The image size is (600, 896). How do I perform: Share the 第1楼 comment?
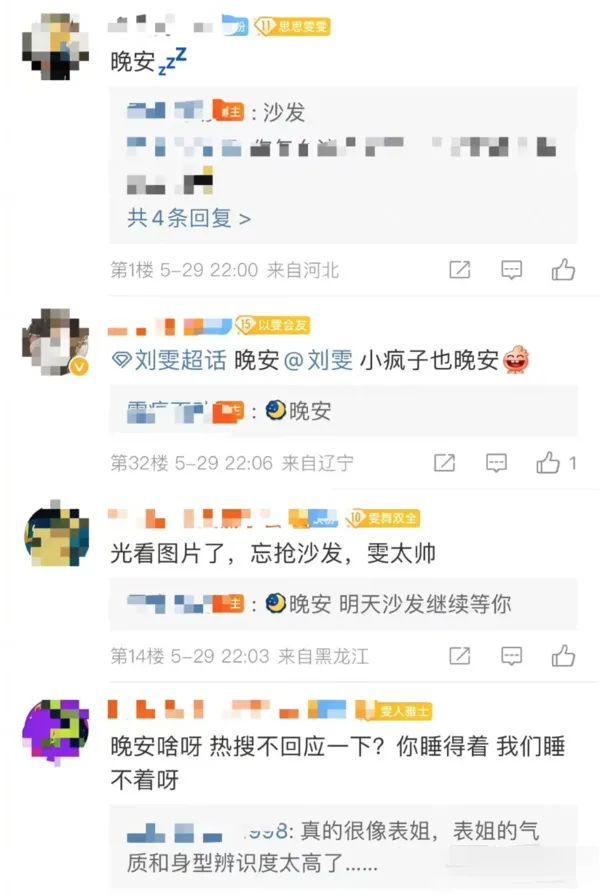[459, 270]
